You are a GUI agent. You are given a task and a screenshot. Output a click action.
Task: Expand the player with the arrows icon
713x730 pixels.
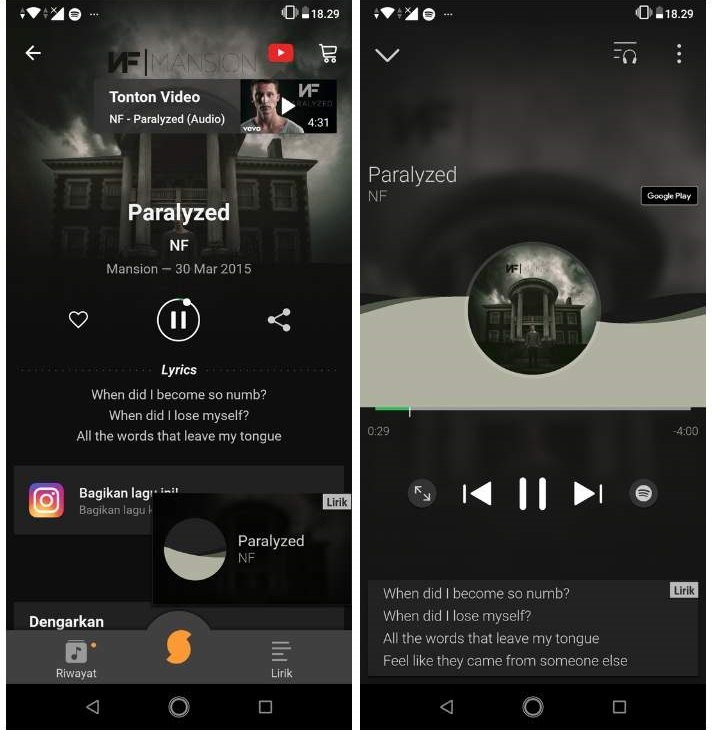422,493
